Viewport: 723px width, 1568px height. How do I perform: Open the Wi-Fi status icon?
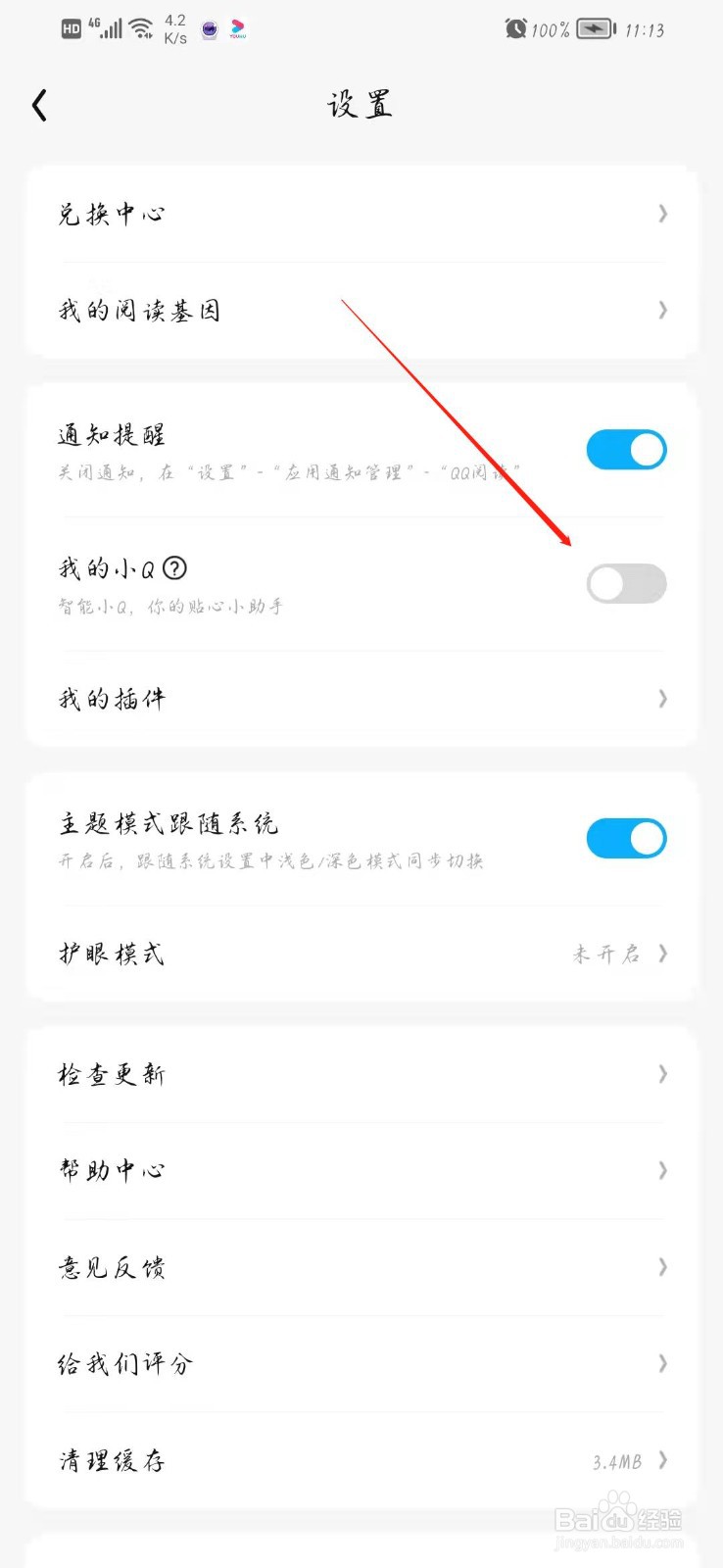pos(141,27)
